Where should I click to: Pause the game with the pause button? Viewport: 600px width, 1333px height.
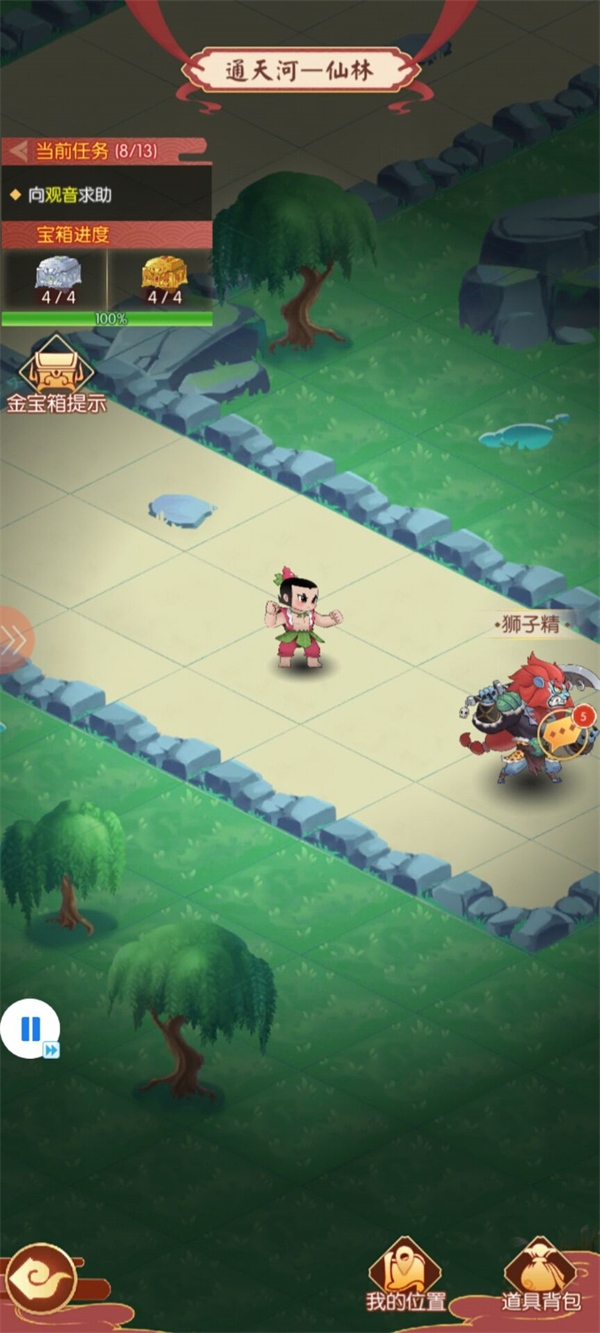[30, 1029]
